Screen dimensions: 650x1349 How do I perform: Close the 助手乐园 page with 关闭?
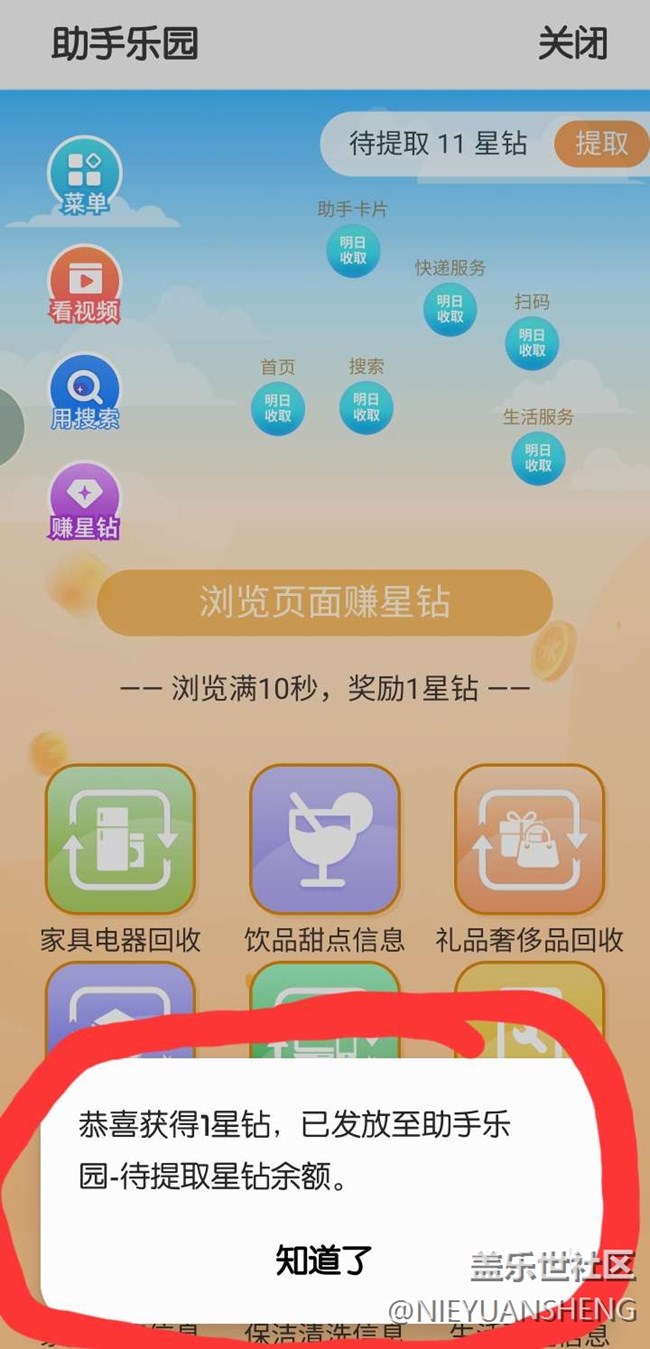coord(572,43)
